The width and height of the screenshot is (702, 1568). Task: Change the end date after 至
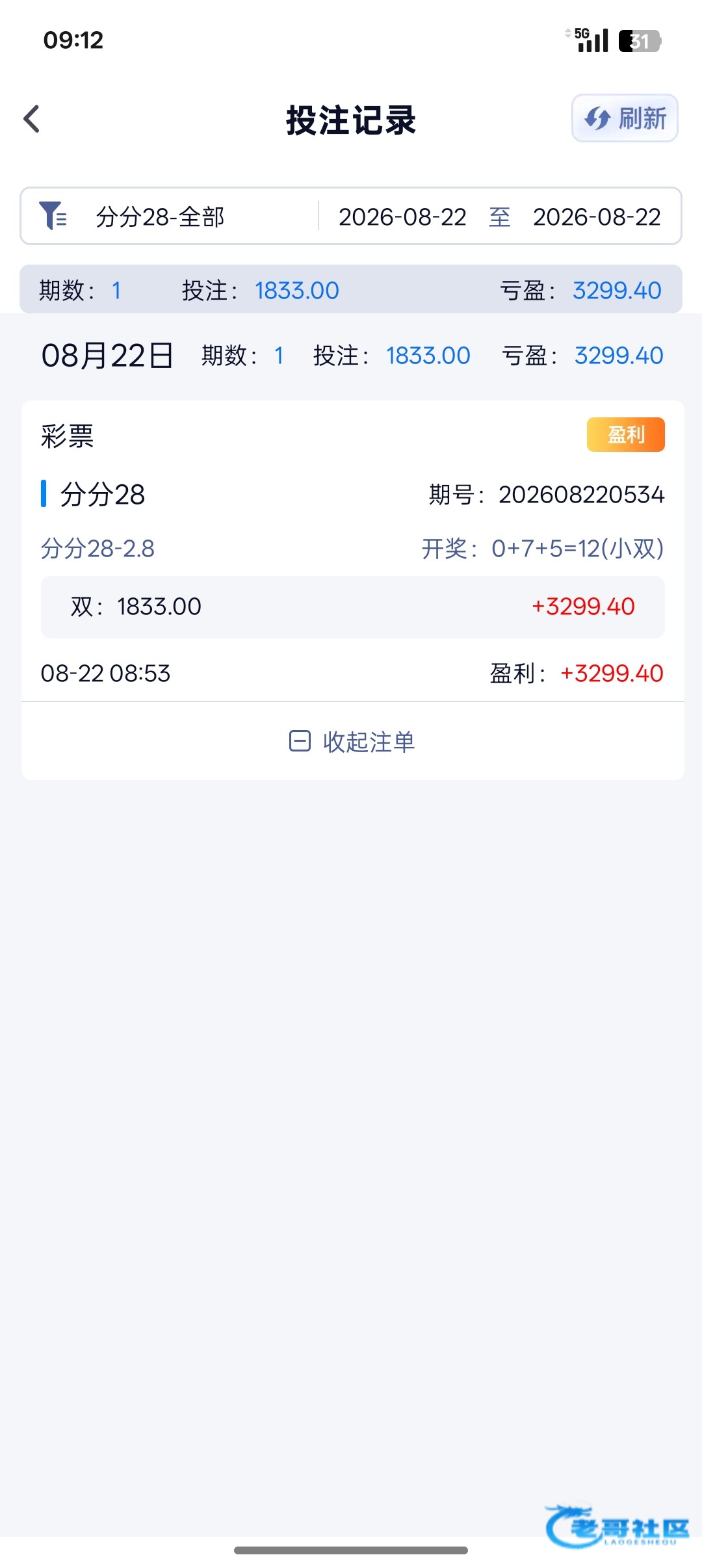(597, 216)
